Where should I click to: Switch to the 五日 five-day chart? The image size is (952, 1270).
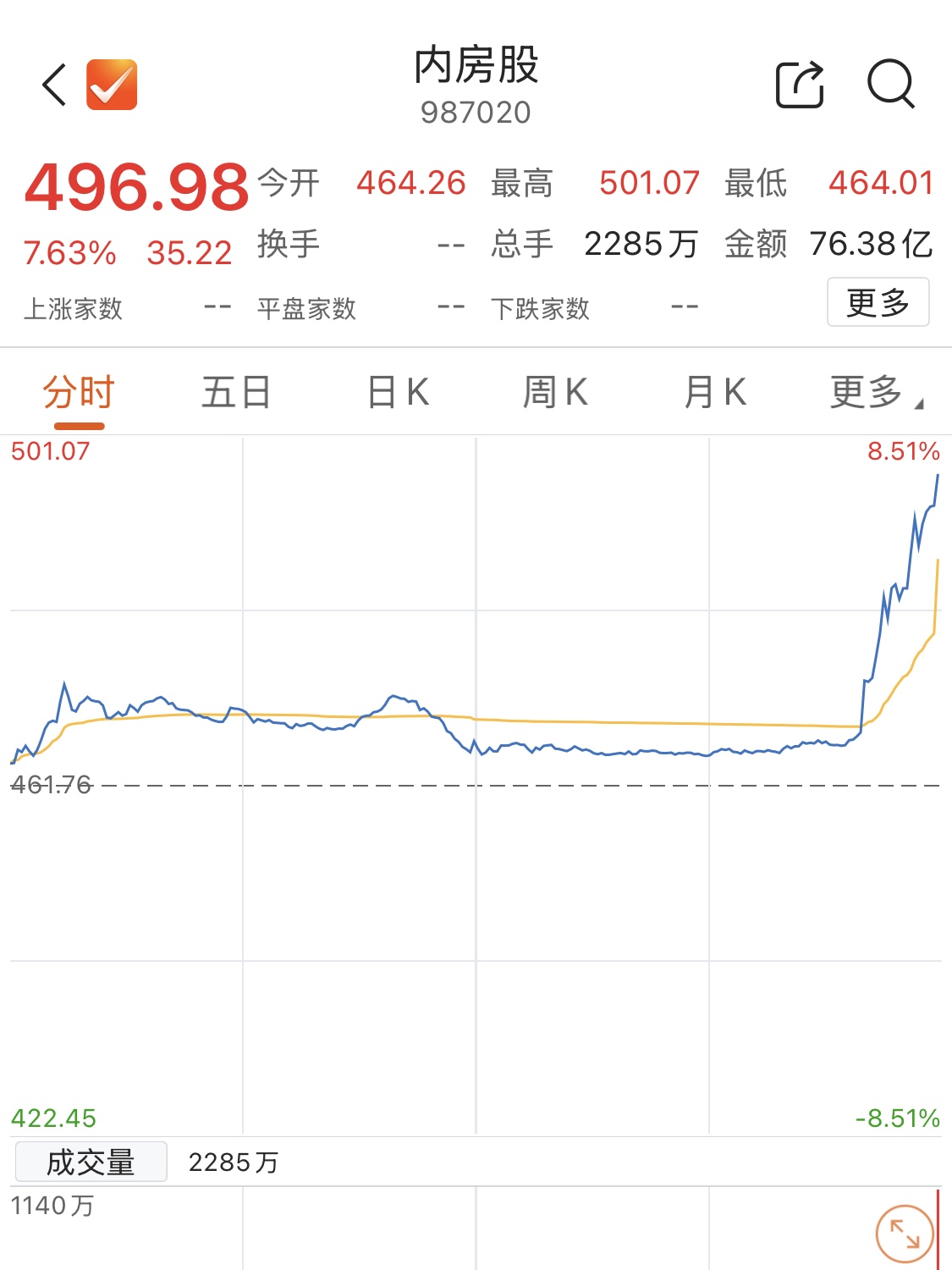pyautogui.click(x=234, y=391)
